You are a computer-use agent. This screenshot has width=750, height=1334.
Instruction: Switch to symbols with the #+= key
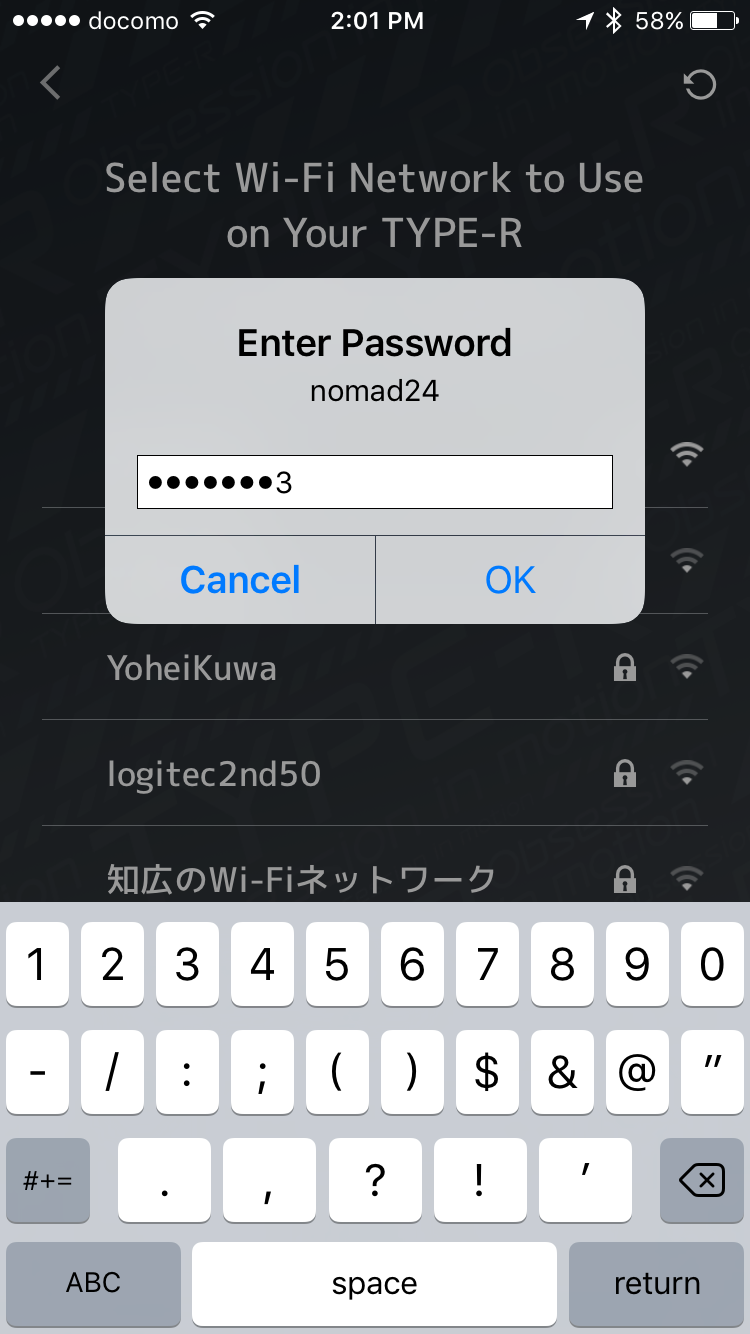click(x=48, y=1180)
